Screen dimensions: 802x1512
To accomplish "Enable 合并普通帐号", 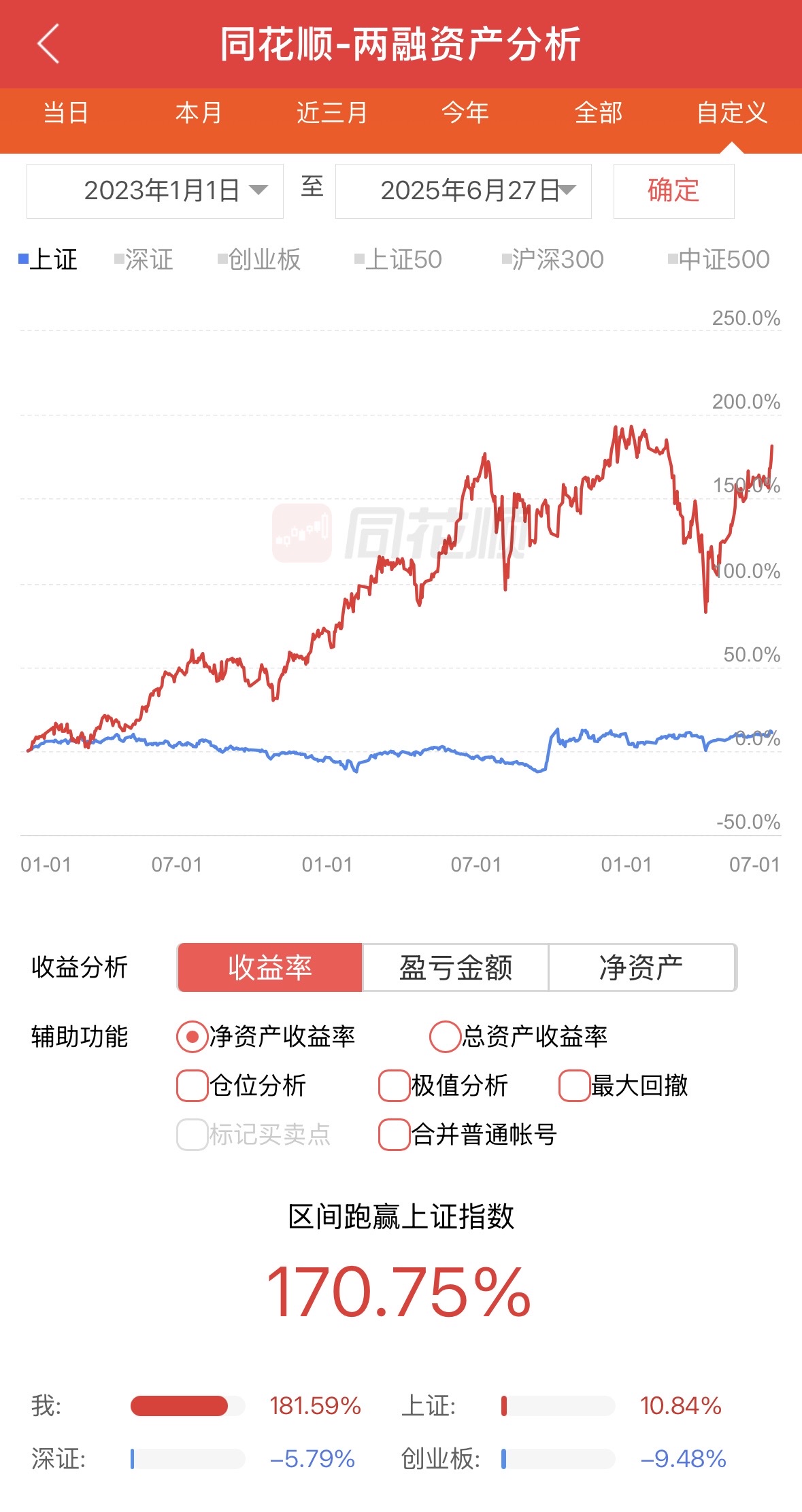I will (x=468, y=1135).
